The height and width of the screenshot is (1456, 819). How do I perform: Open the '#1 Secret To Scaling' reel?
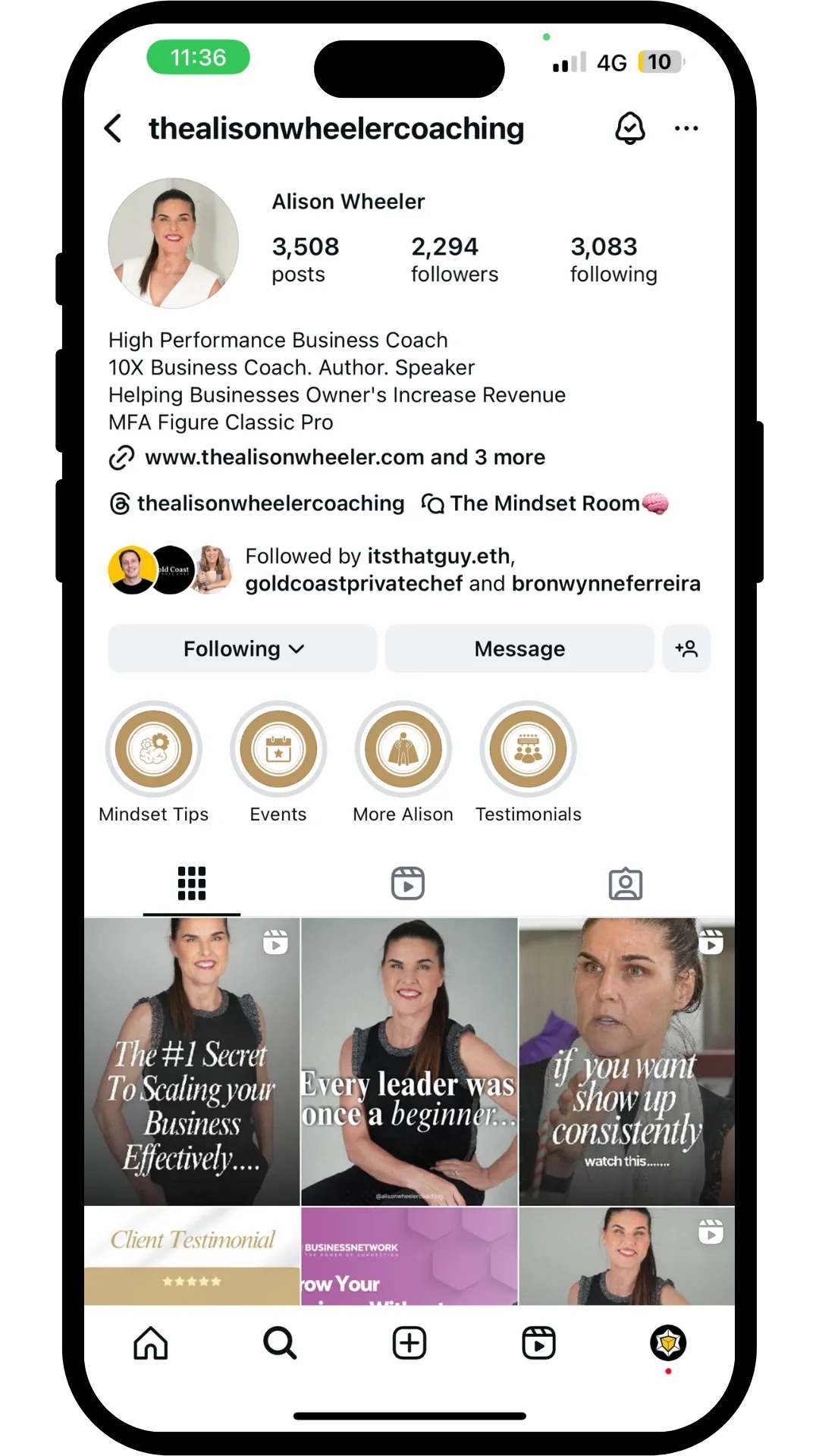click(192, 1062)
